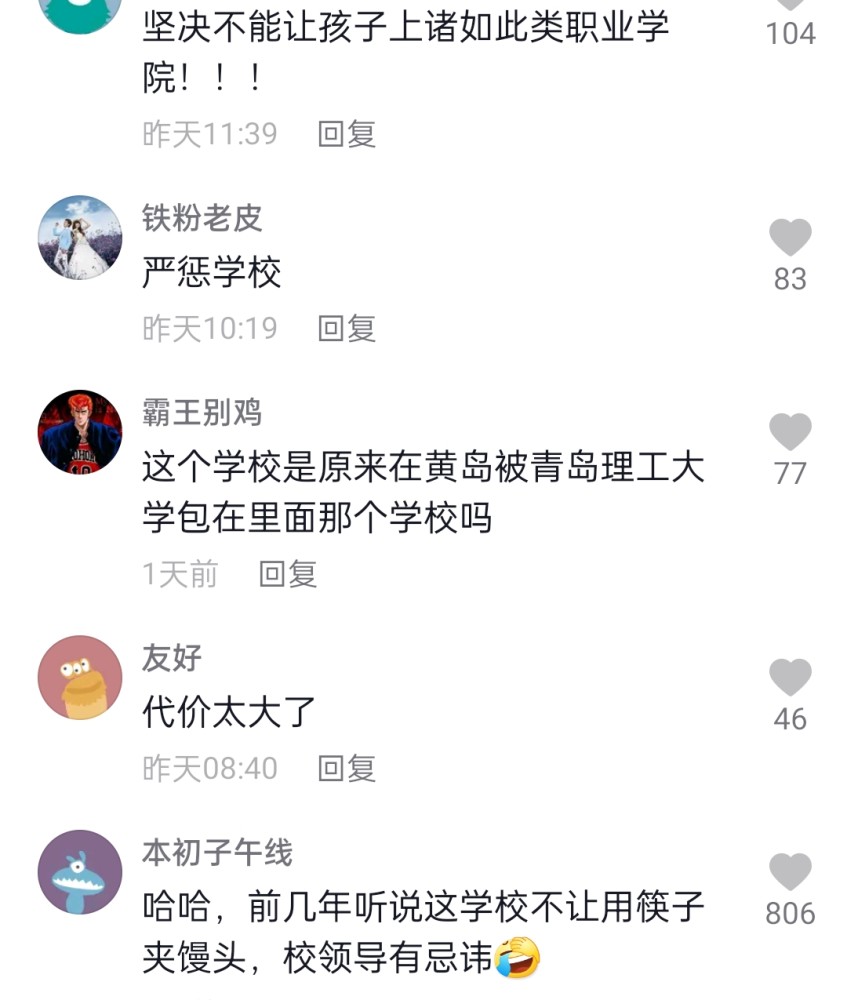Tap the 霸王别鸡 username
The width and height of the screenshot is (847, 1000).
click(x=202, y=411)
